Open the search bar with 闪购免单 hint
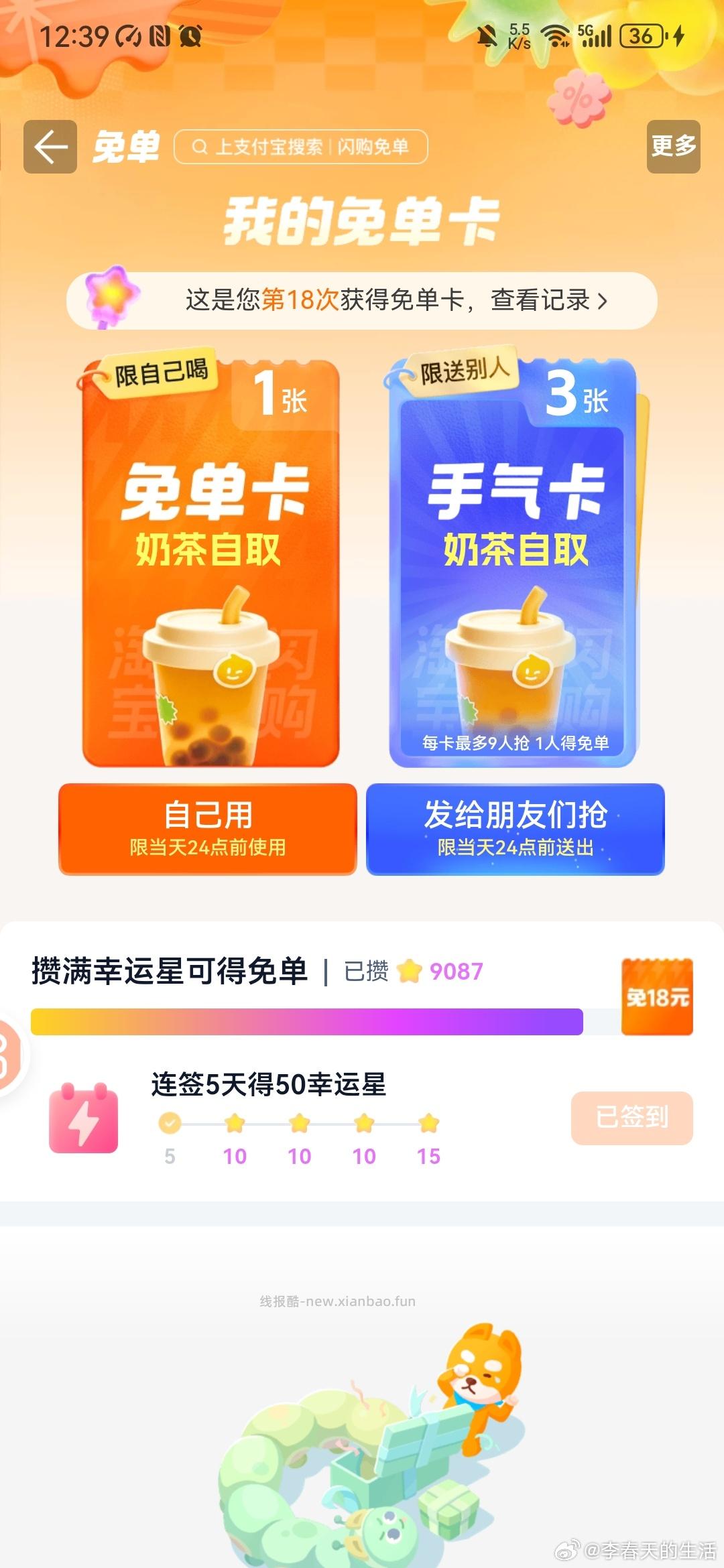This screenshot has width=724, height=1568. tap(302, 147)
